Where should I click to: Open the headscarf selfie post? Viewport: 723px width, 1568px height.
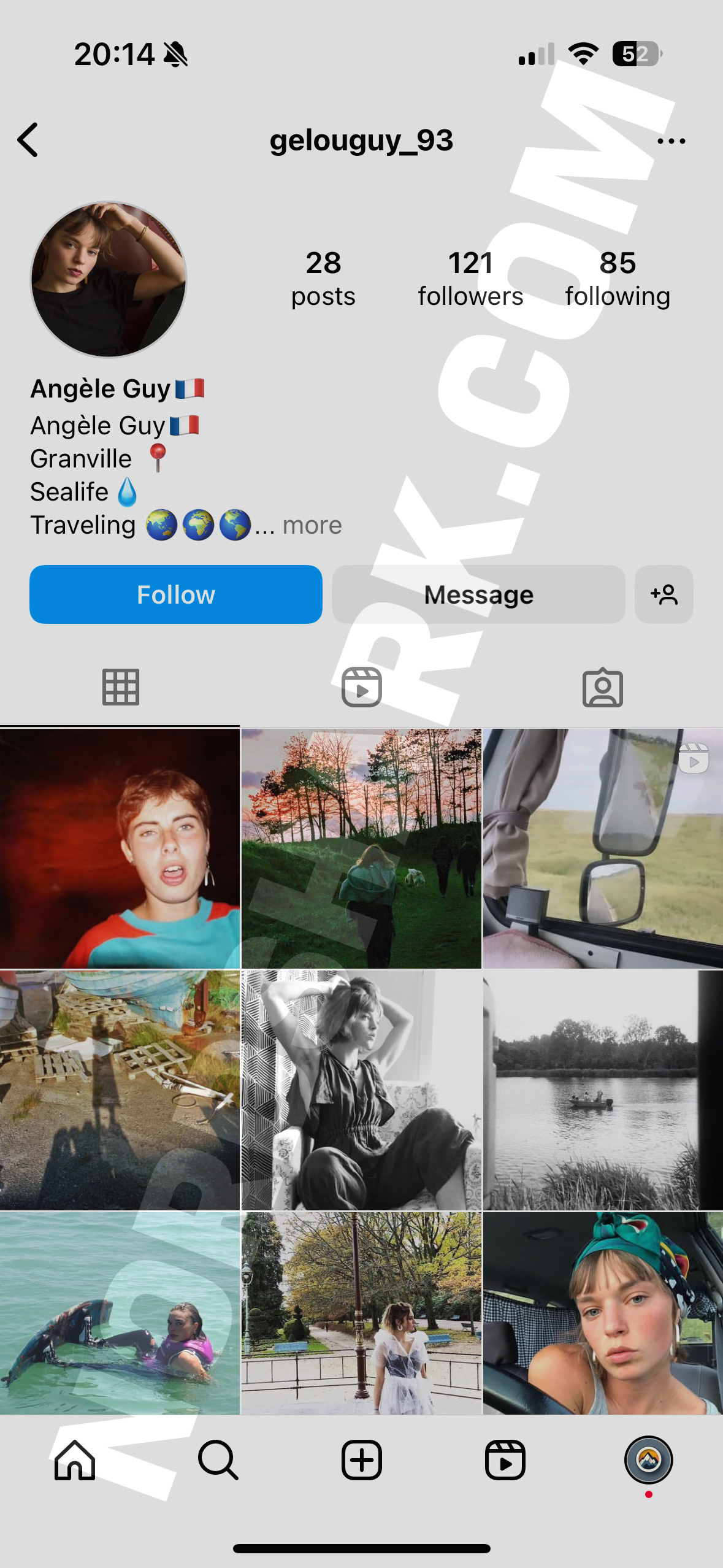coord(603,1313)
